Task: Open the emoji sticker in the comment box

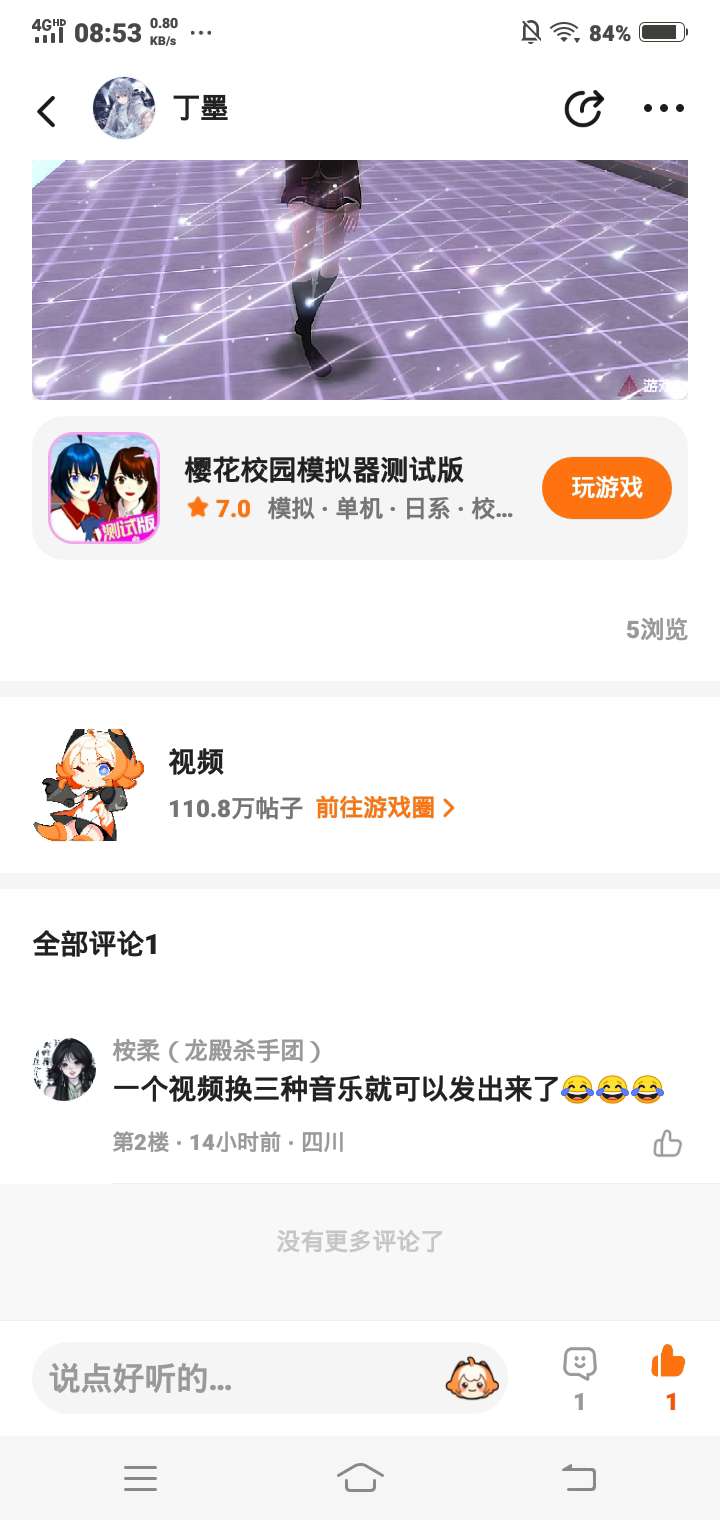Action: (470, 1378)
